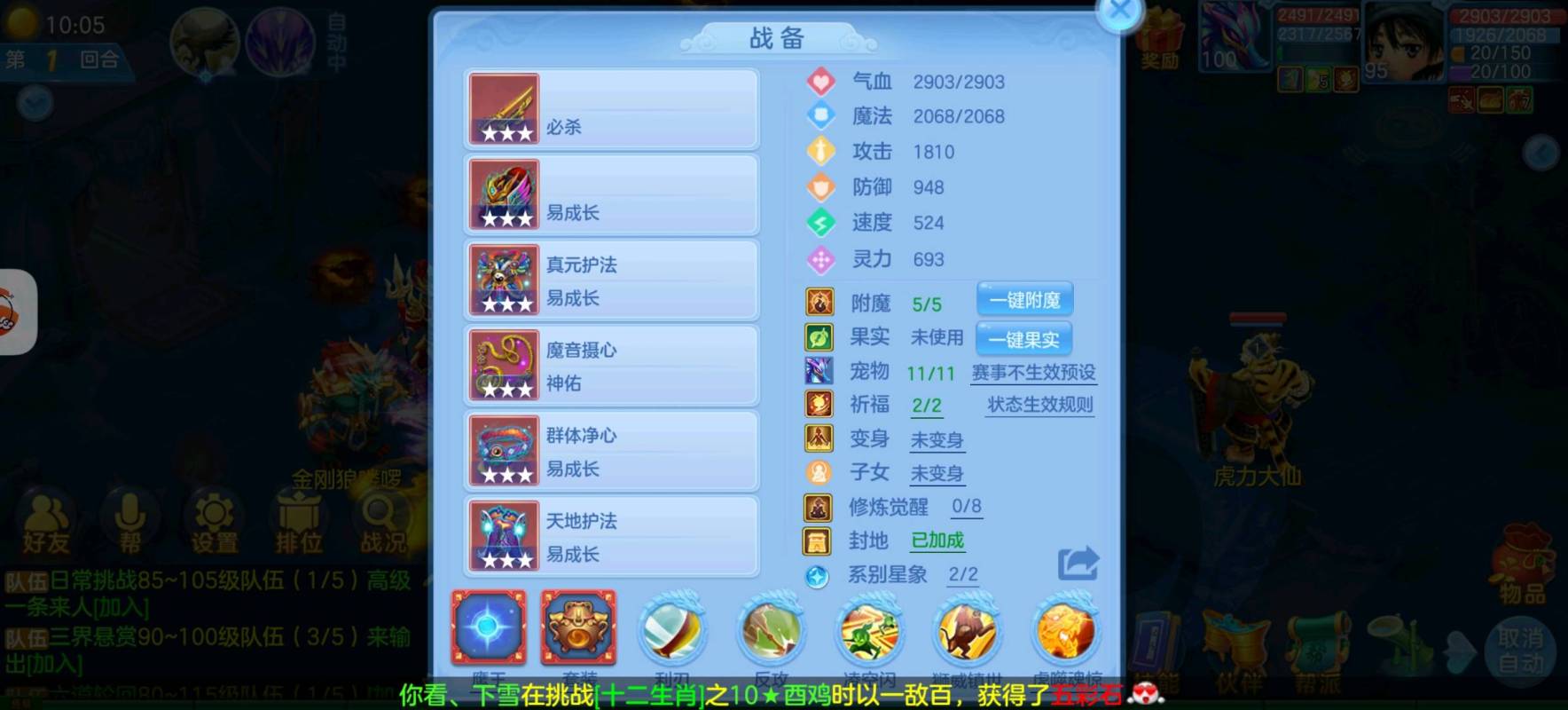Open the 套装 set icon
Viewport: 1568px width, 710px height.
(x=578, y=627)
